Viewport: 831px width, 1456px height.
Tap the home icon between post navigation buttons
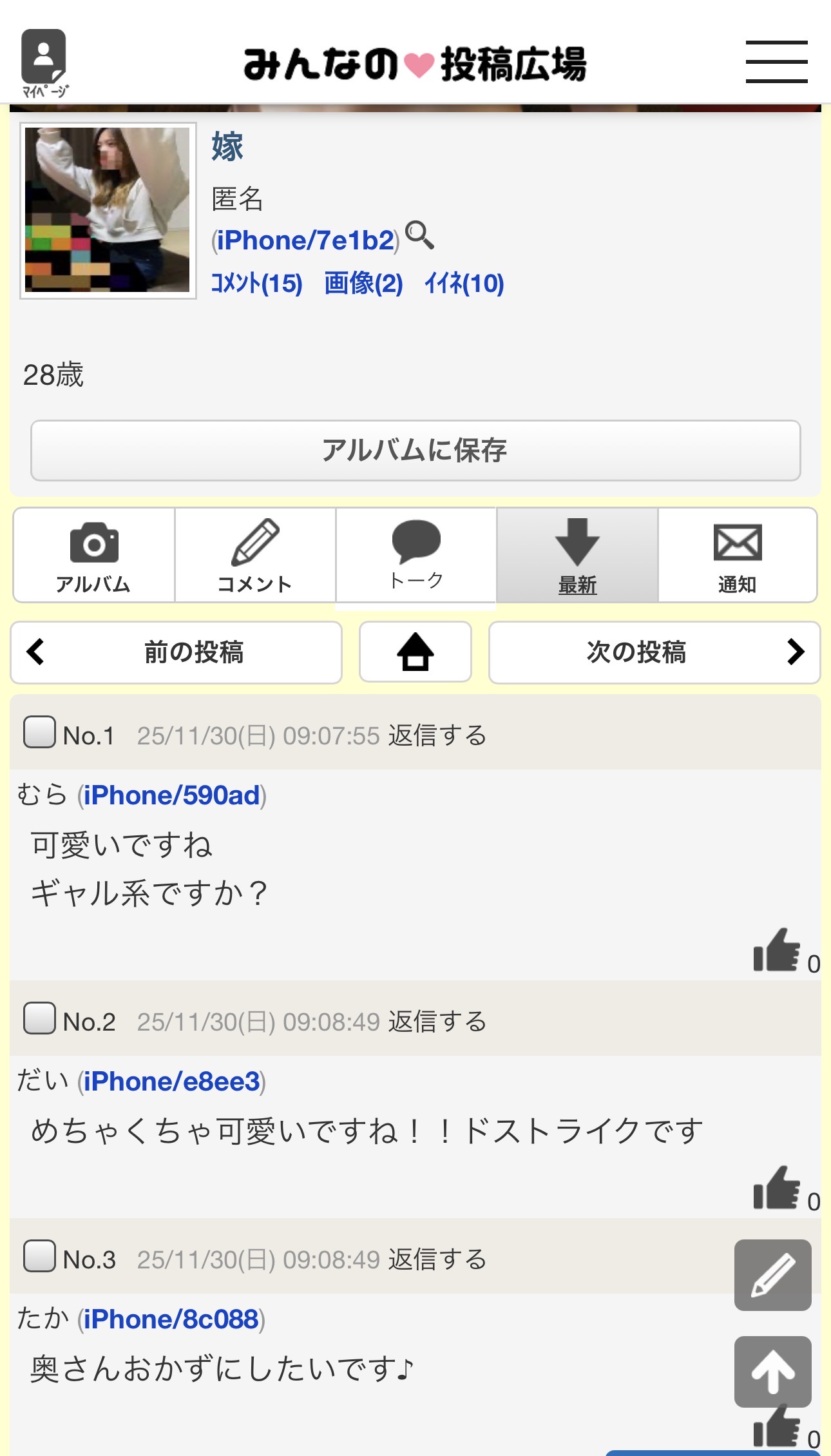pyautogui.click(x=415, y=652)
